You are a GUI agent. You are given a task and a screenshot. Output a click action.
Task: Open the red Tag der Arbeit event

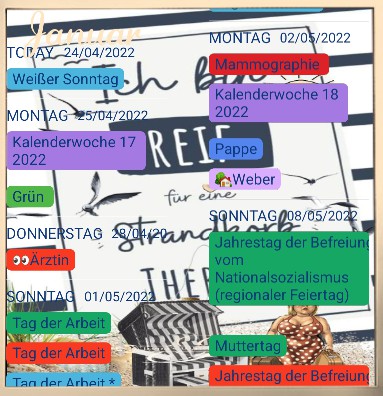pos(59,353)
